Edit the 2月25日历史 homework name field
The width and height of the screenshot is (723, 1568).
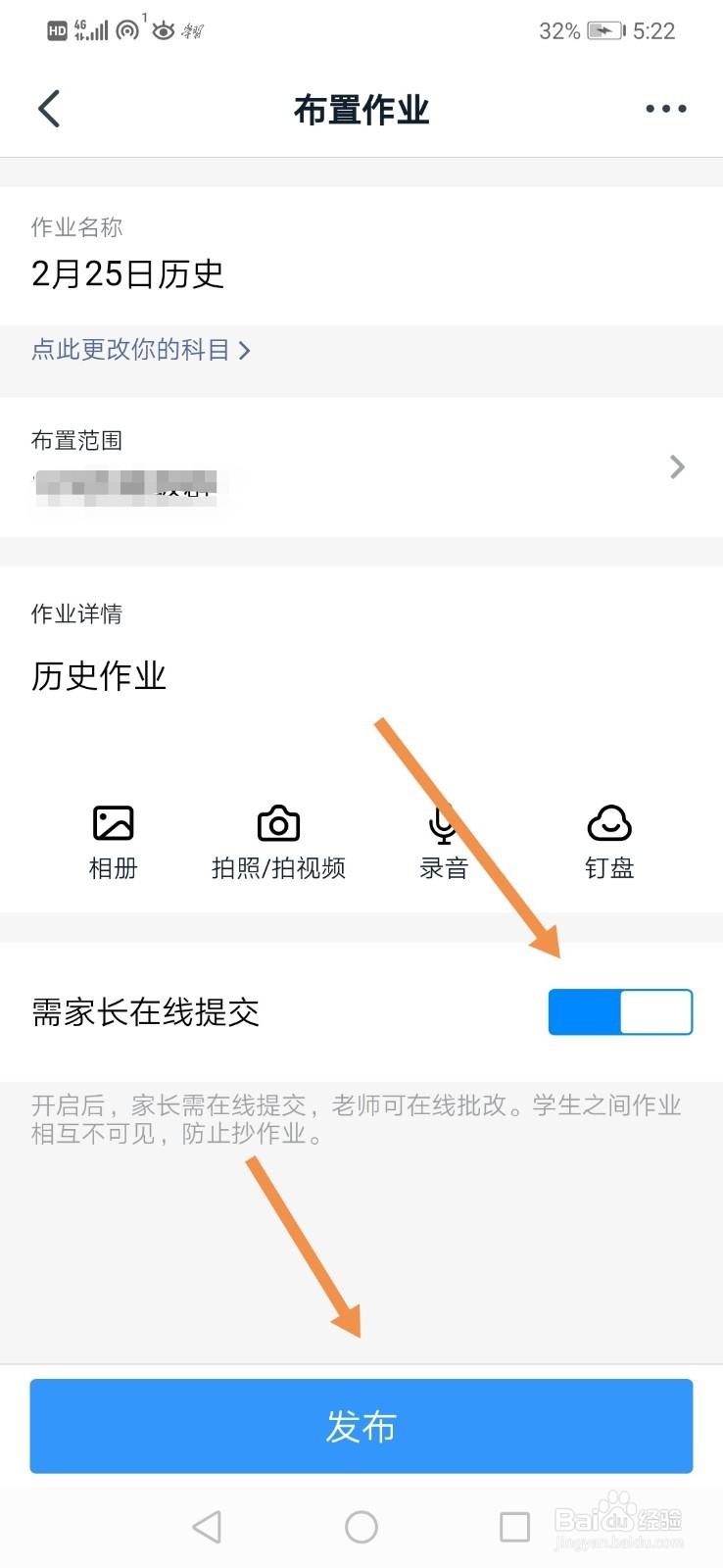tap(127, 274)
